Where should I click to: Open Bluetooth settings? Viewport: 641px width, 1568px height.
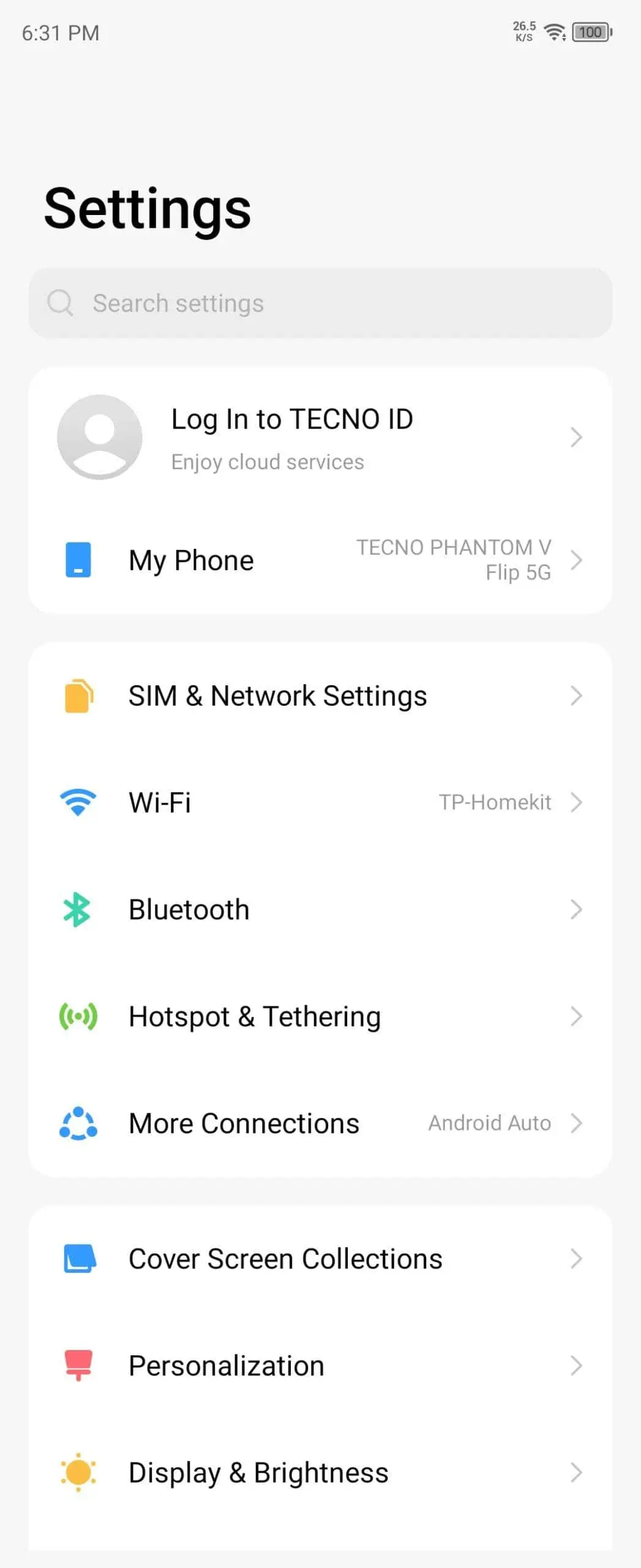click(320, 910)
